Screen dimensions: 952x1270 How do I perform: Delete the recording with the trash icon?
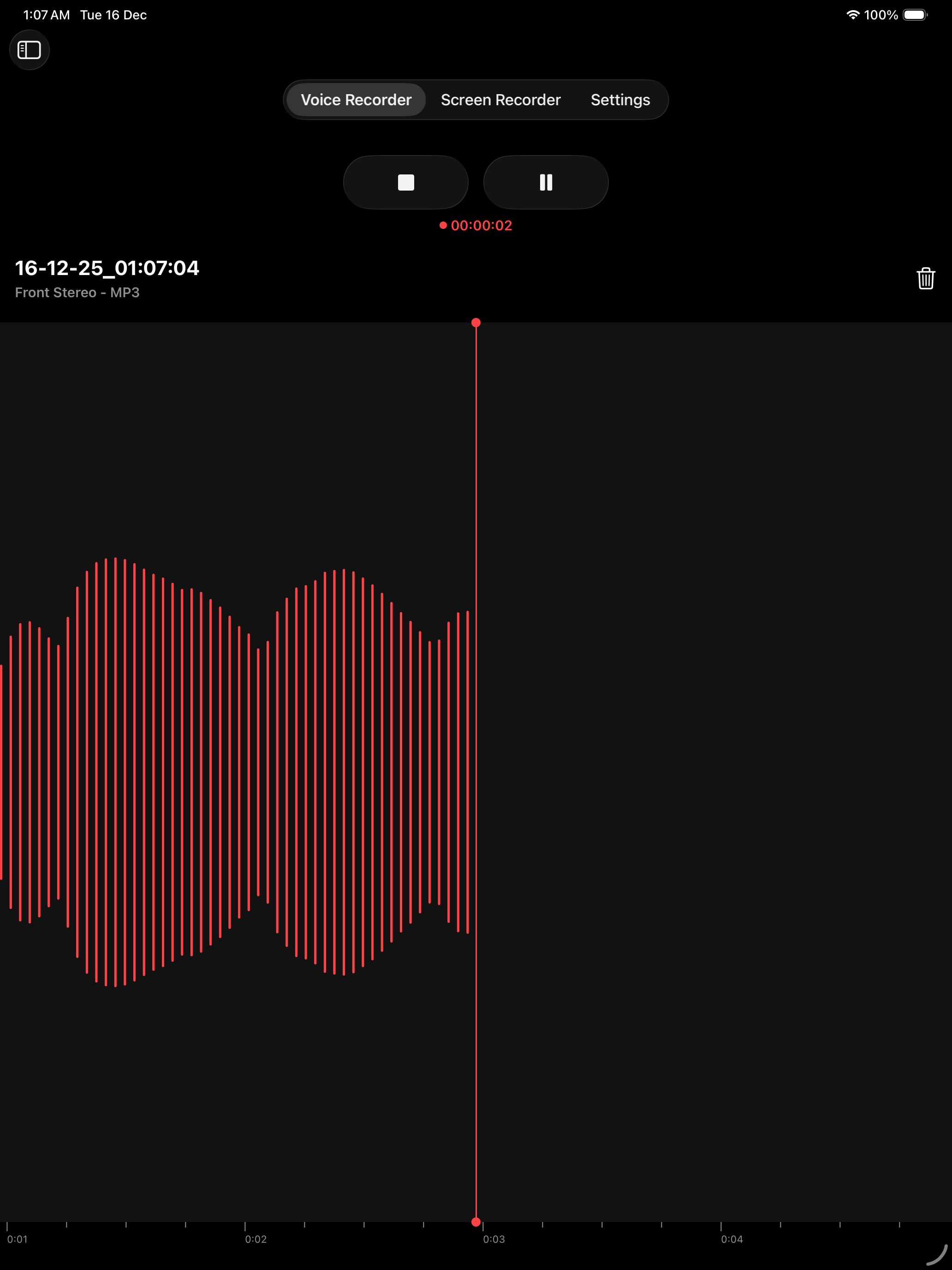click(925, 278)
